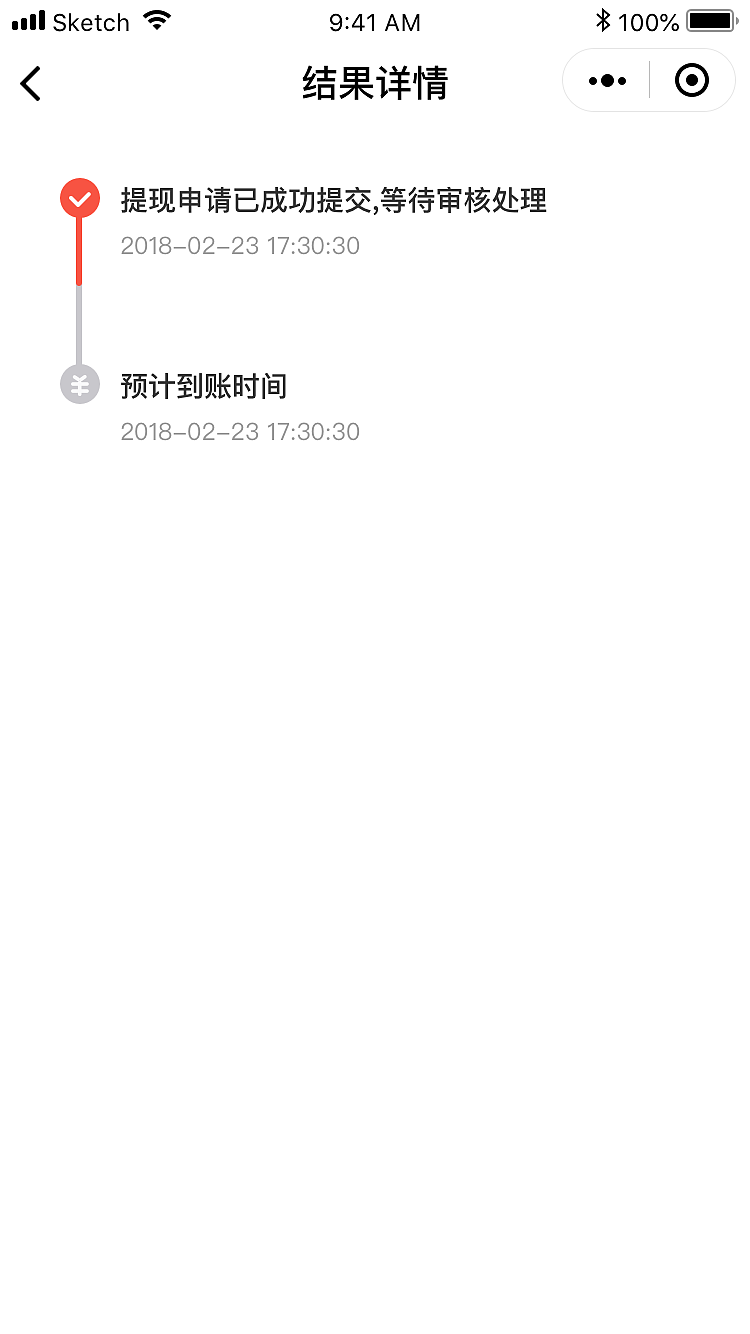Tap the back chevron to leave 结果详情
750x1334 pixels.
click(30, 83)
